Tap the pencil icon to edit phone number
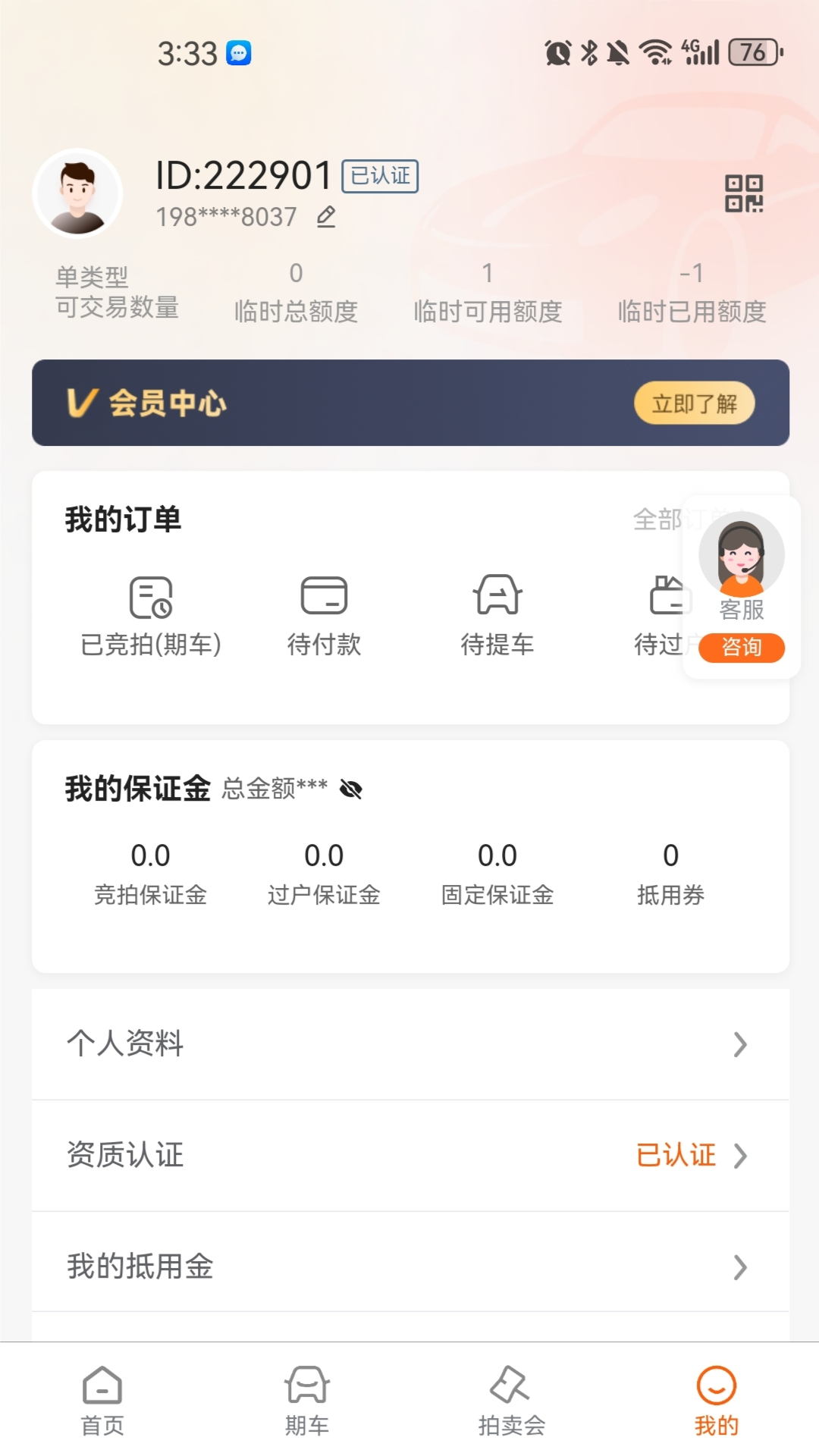 tap(328, 218)
